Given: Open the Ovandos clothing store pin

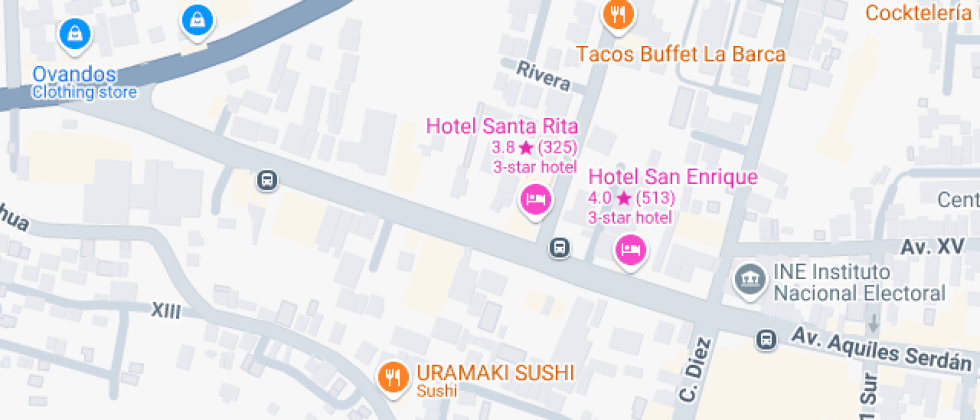Looking at the screenshot, I should coord(75,36).
